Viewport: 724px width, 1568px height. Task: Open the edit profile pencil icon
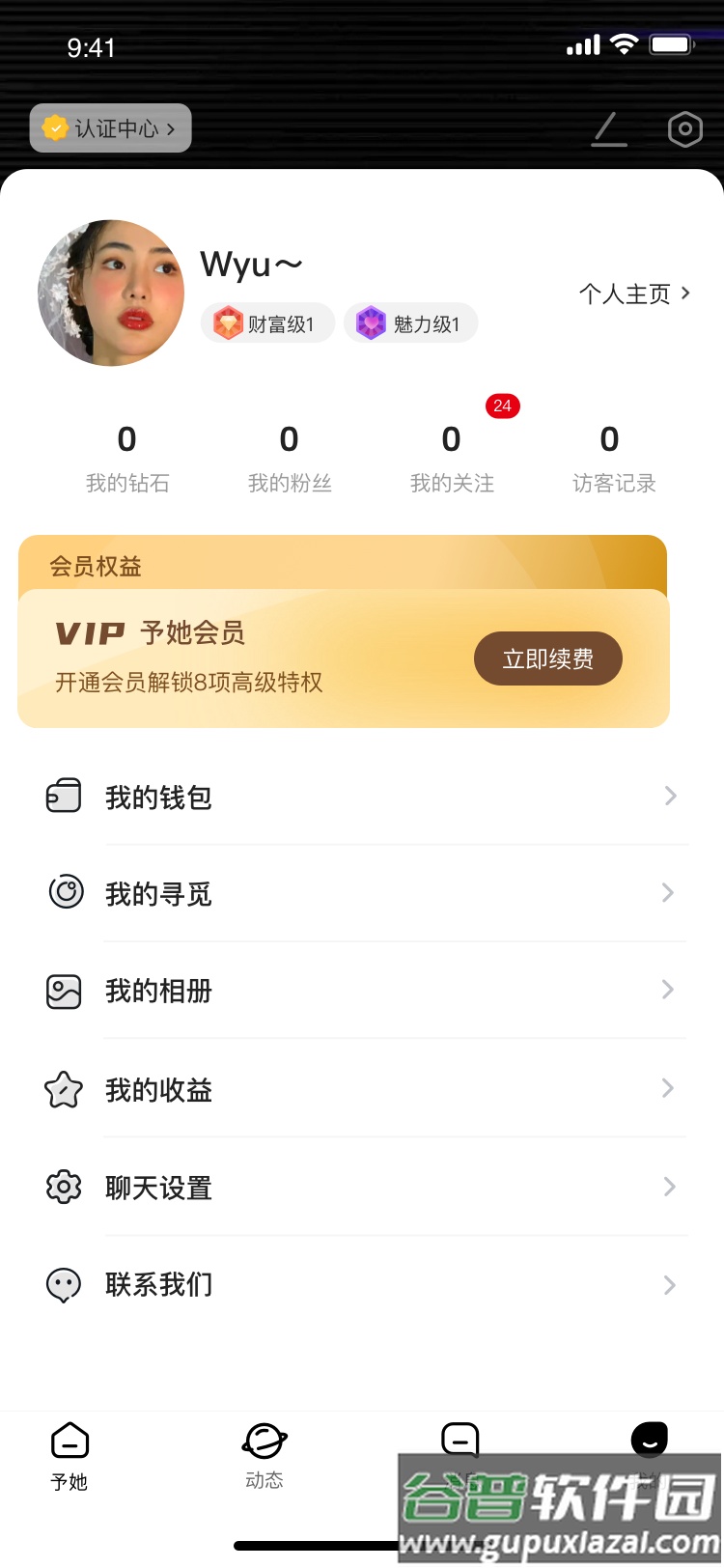click(608, 128)
